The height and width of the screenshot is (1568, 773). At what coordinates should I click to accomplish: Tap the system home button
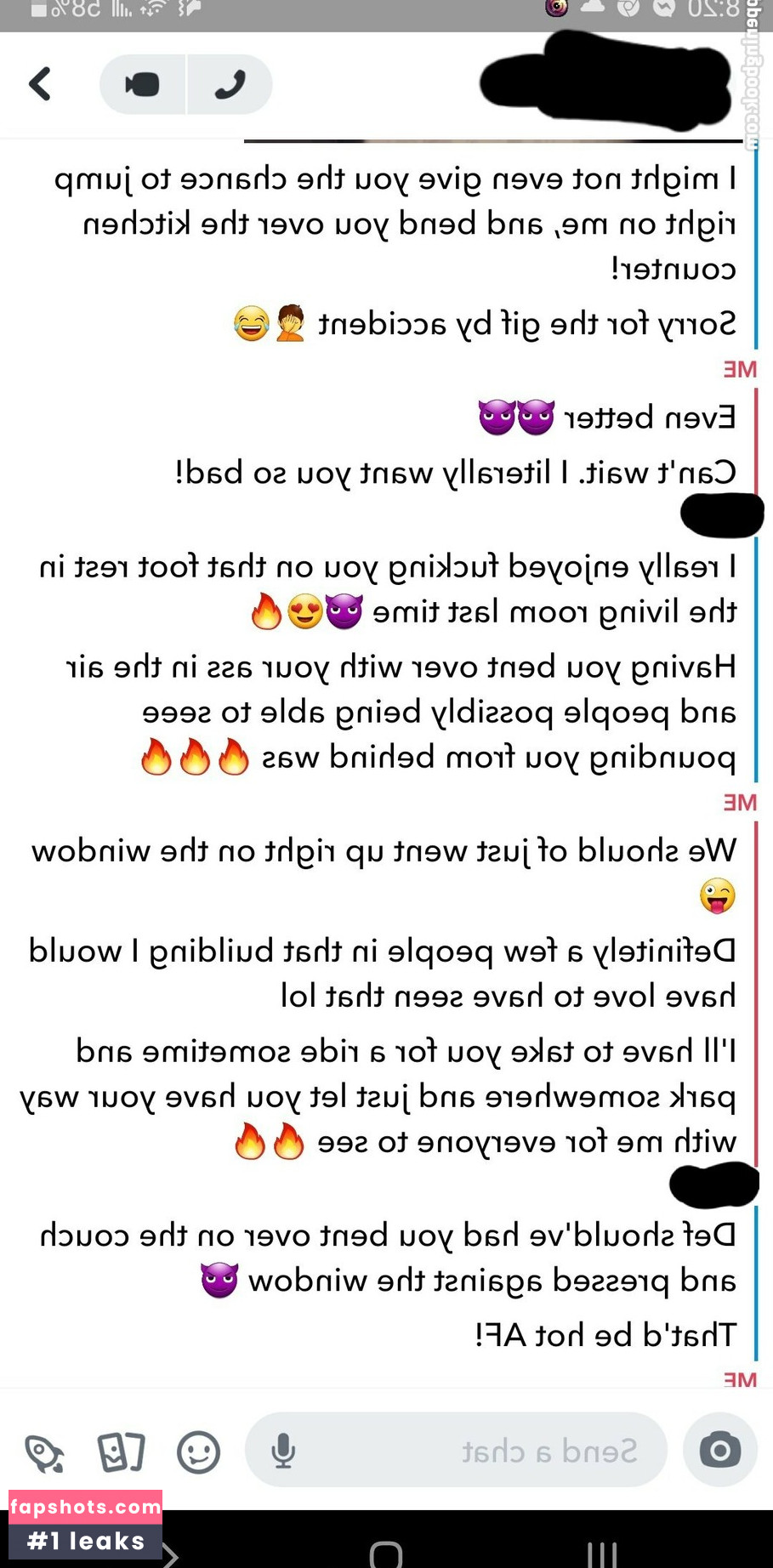coord(386,1554)
